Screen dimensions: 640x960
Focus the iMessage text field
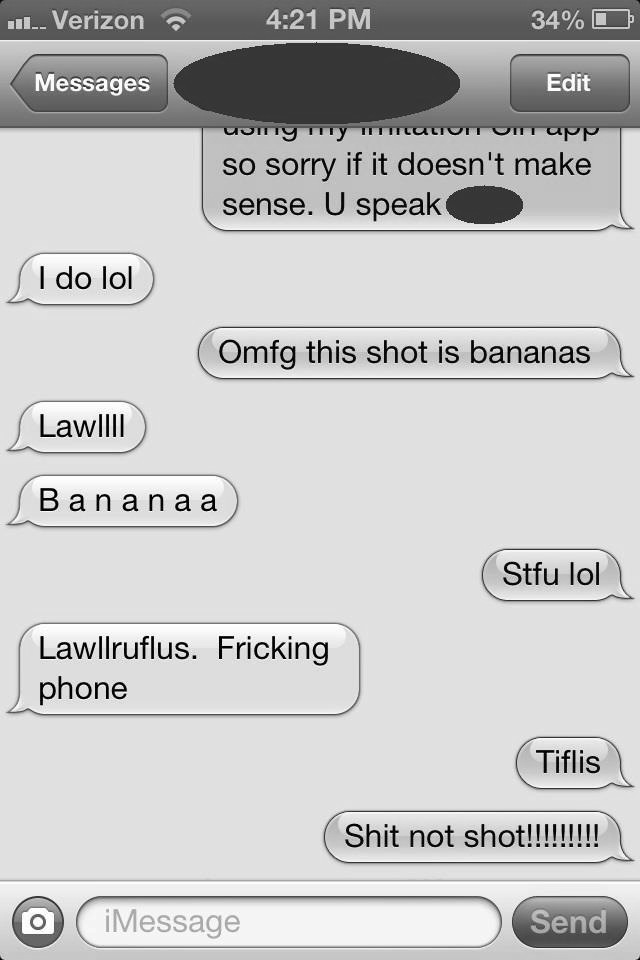click(x=288, y=921)
